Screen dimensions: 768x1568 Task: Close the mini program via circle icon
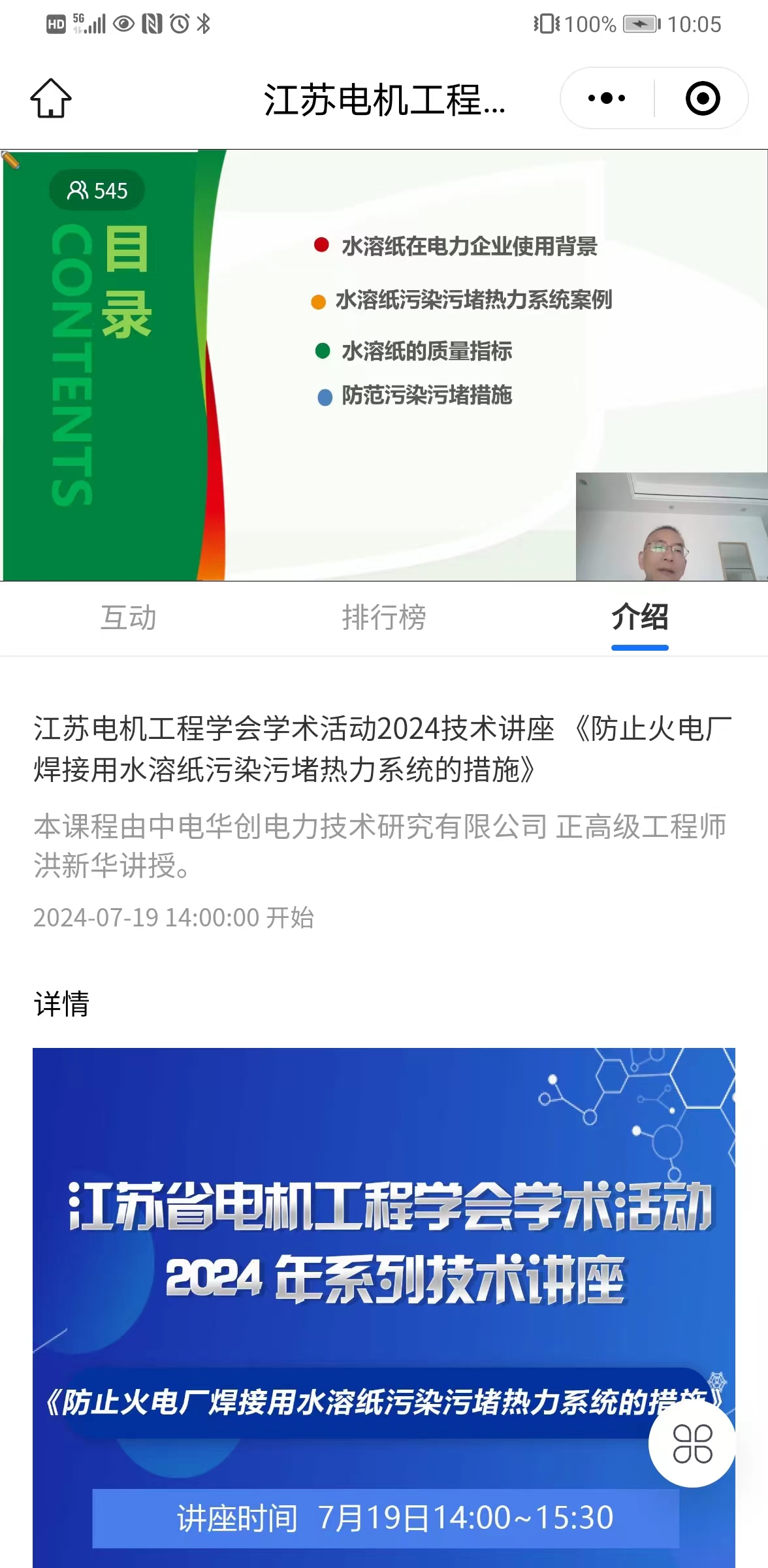pos(702,98)
